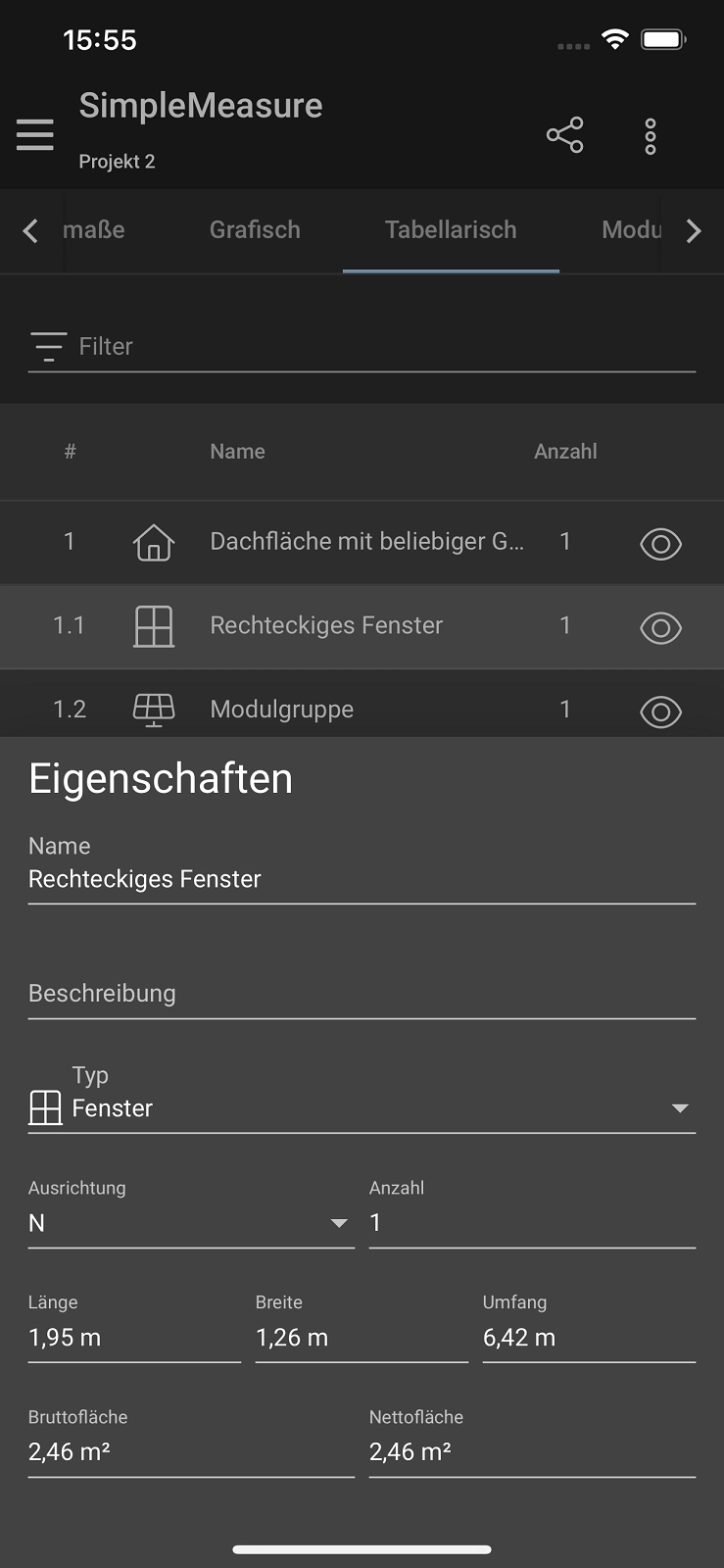Tap the right arrow of the tab strip
Viewport: 724px width, 1568px height.
[694, 231]
